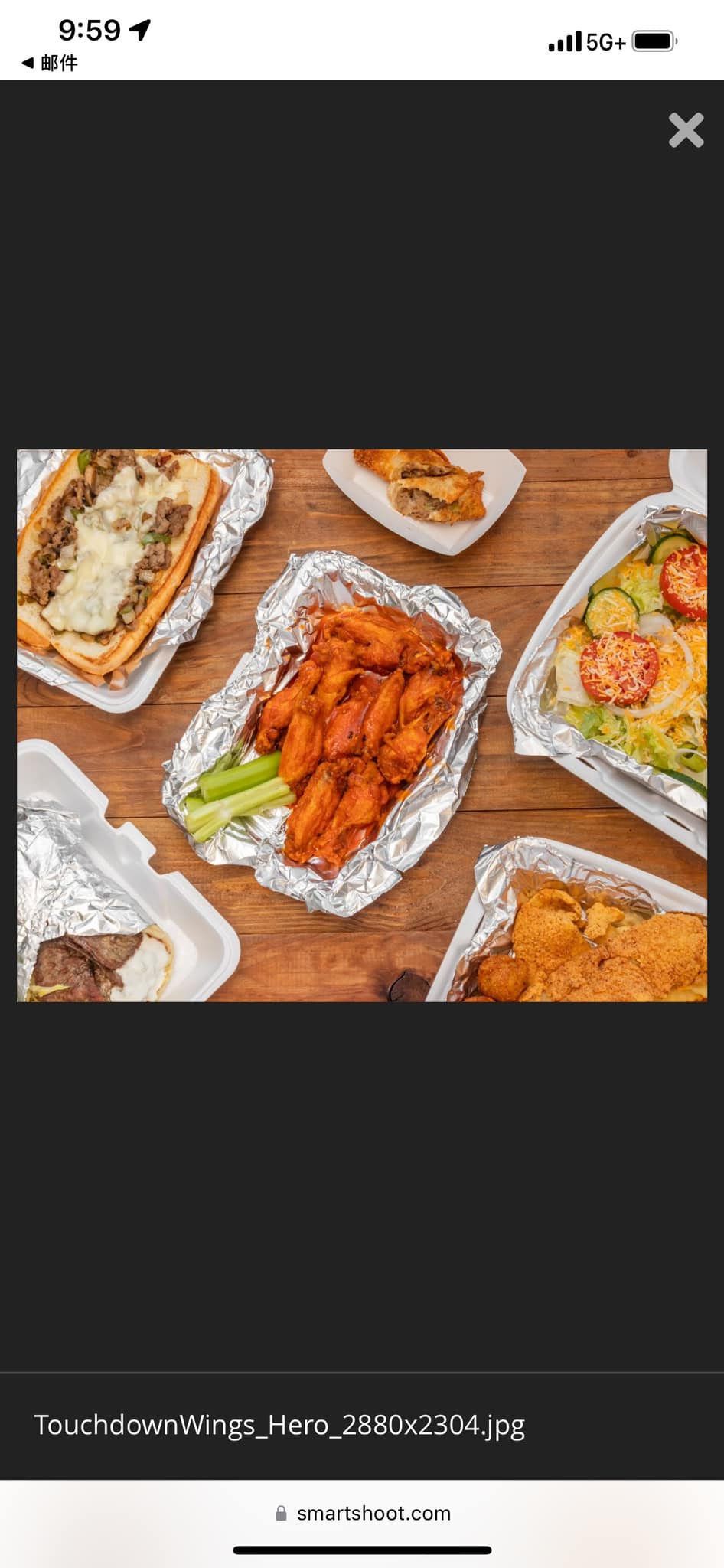Tap the smartshoot.com address bar
The height and width of the screenshot is (1568, 724).
pyautogui.click(x=362, y=1513)
